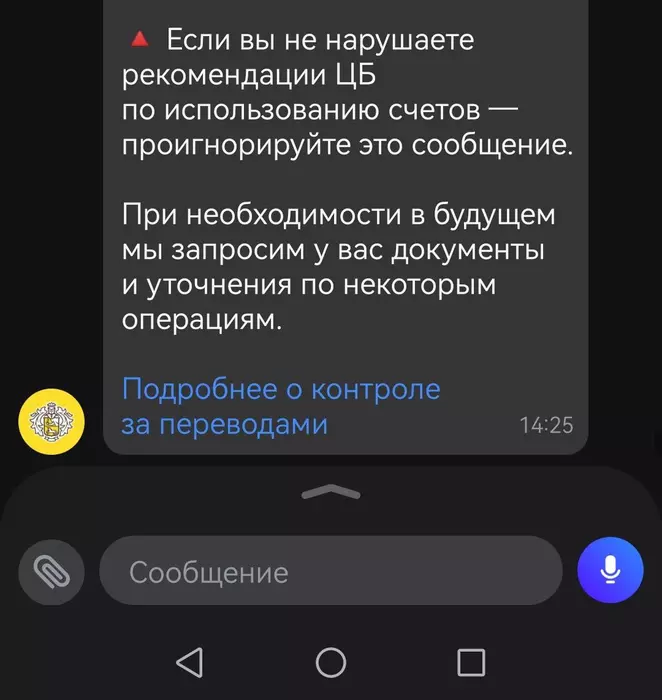This screenshot has height=700, width=662.
Task: Expand the panel with the up chevron
Action: pos(330,492)
